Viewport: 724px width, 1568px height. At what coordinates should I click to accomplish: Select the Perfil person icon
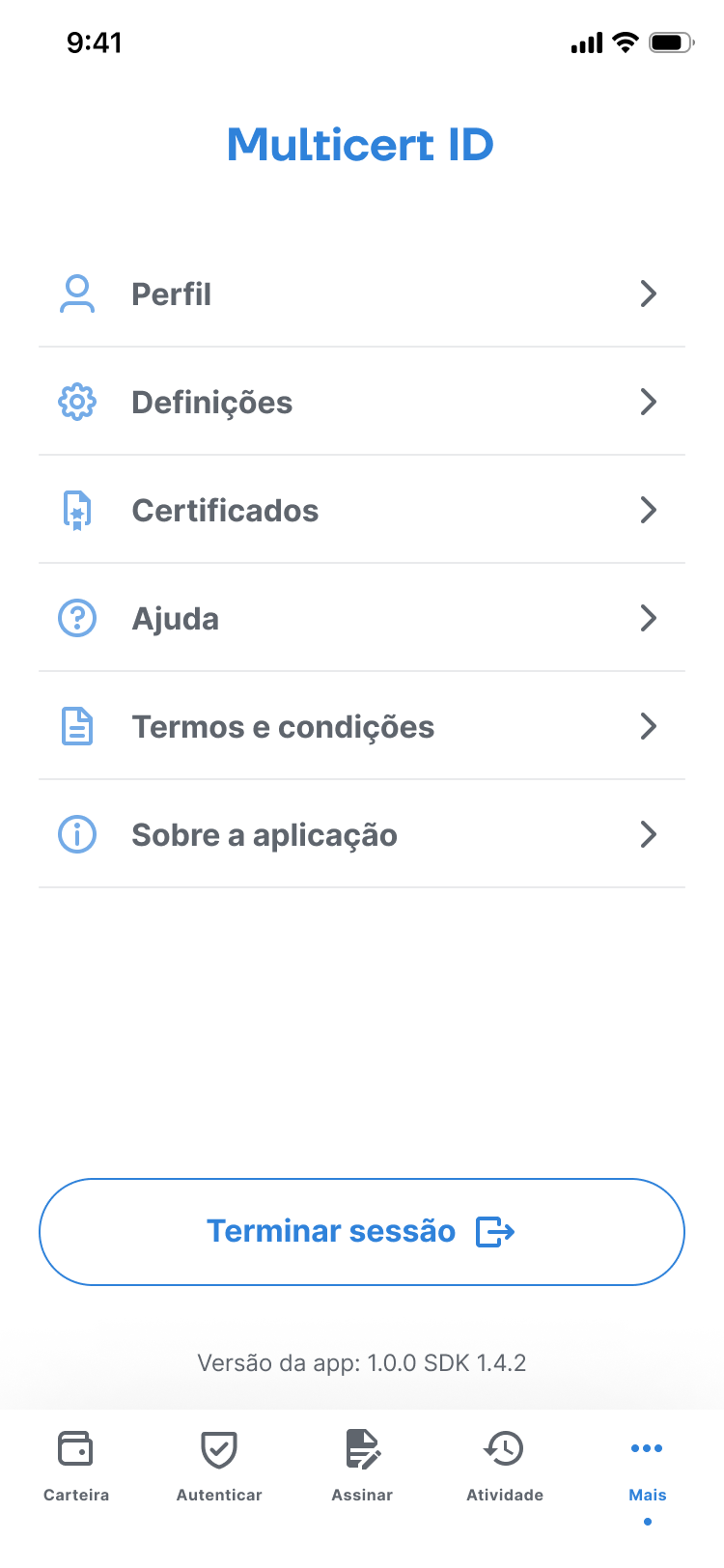tap(78, 294)
